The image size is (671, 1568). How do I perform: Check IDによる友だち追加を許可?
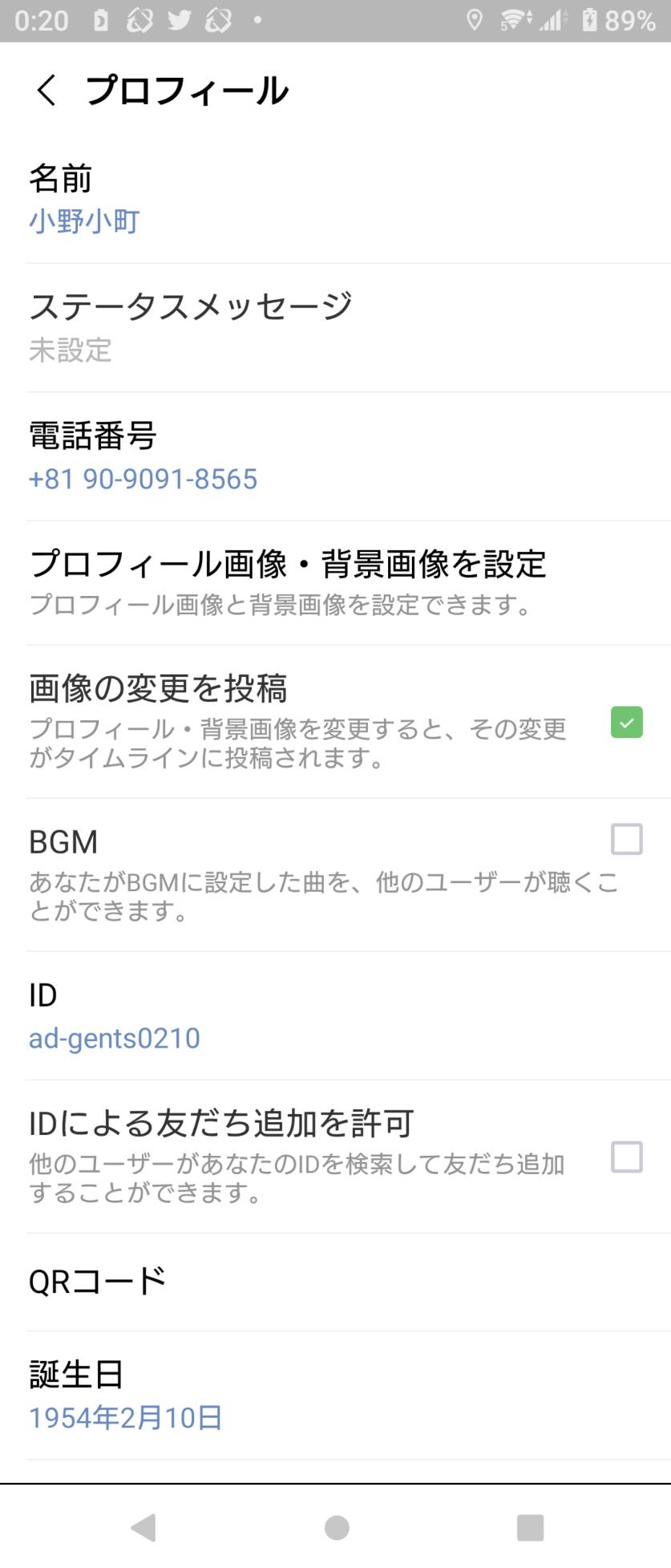626,1157
